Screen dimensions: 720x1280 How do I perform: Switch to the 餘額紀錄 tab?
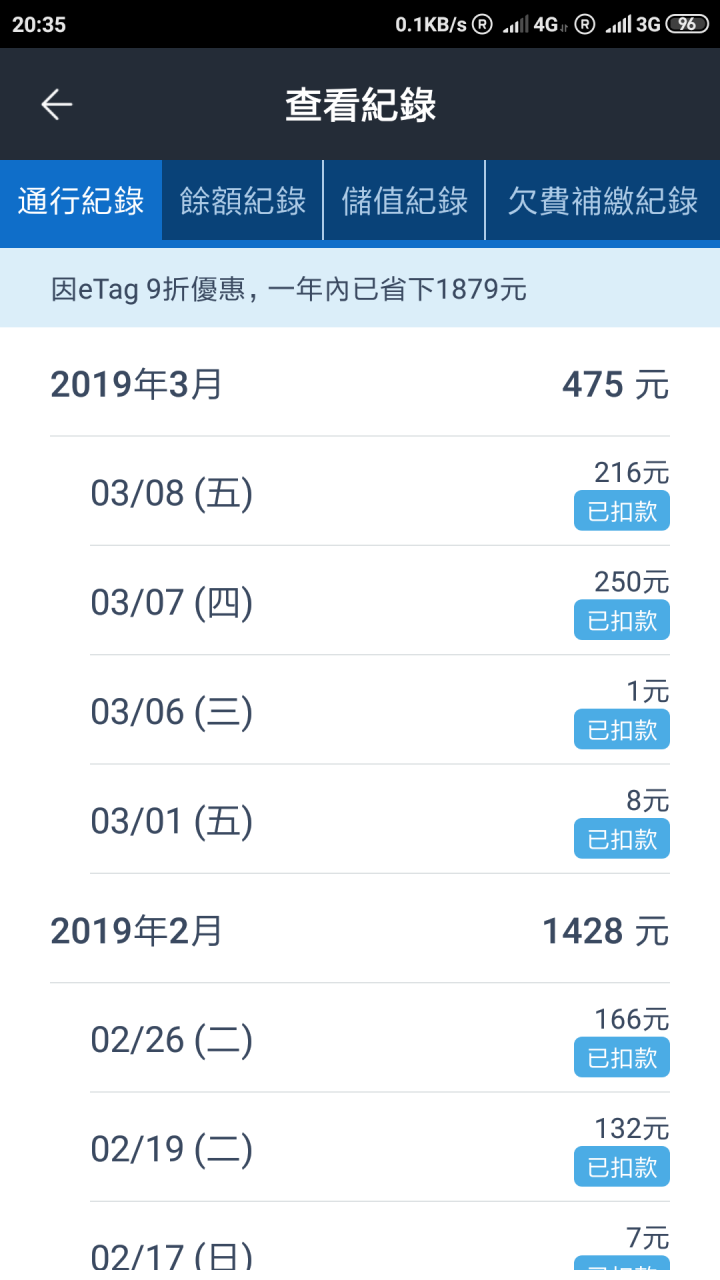click(243, 200)
